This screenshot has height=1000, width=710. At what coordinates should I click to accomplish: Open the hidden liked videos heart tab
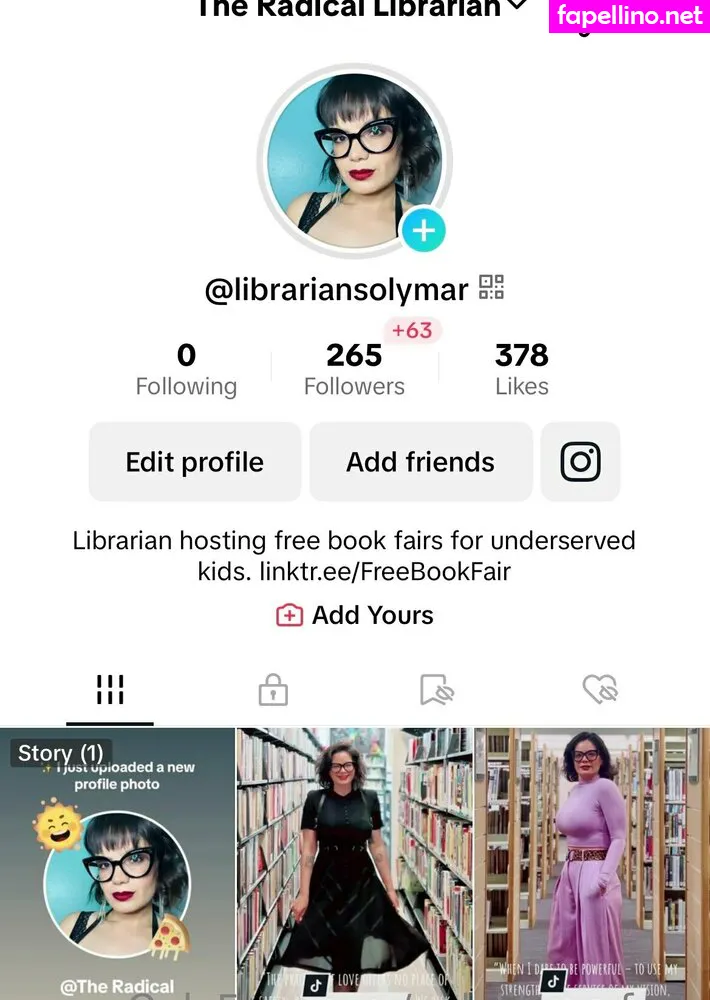(x=600, y=689)
